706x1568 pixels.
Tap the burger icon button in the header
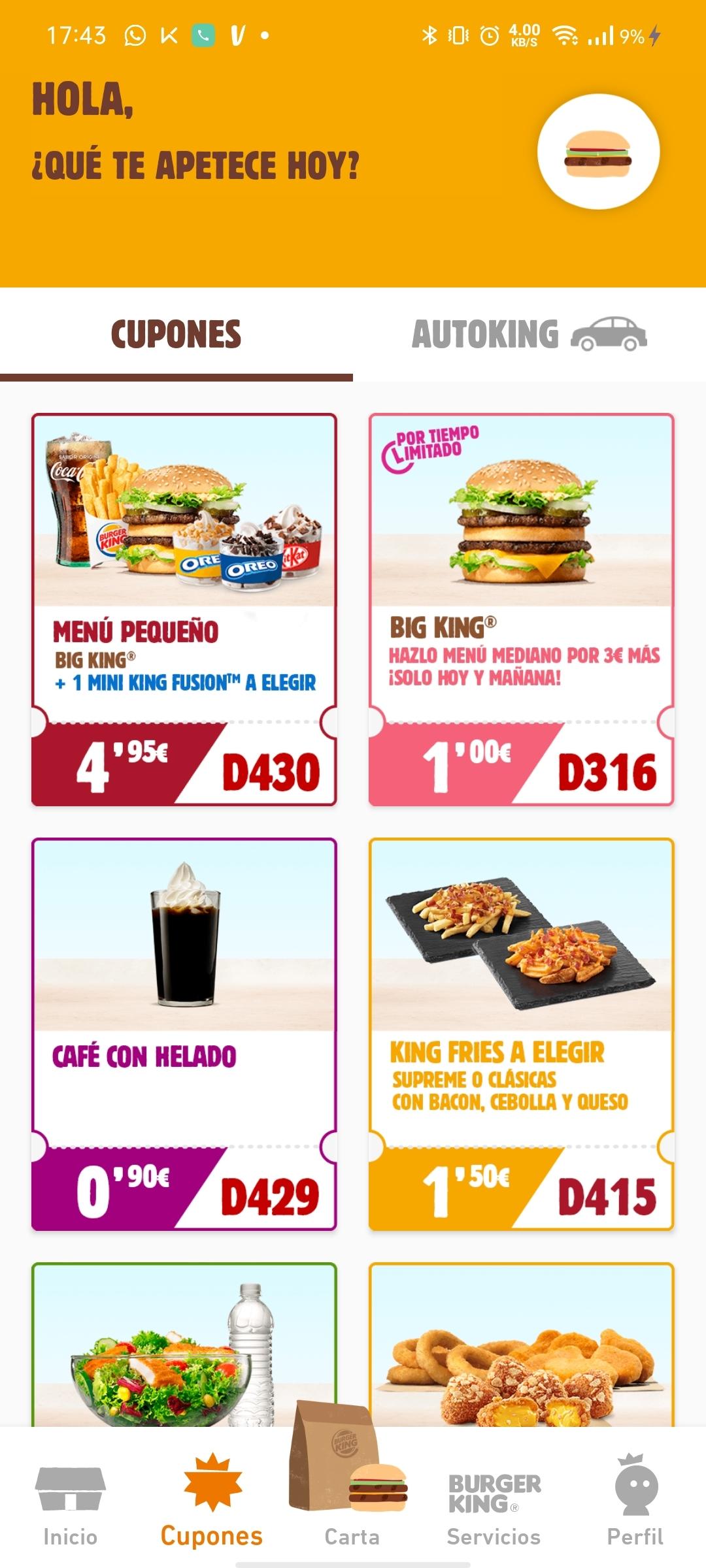pos(598,152)
